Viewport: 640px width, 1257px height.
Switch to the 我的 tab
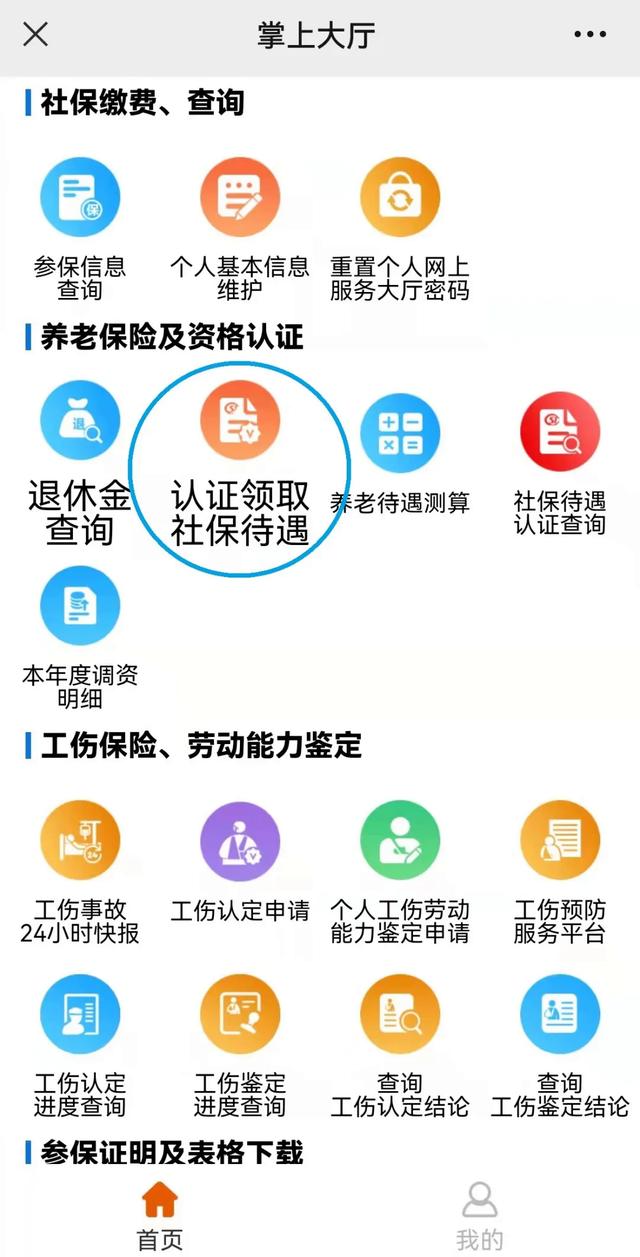480,1216
